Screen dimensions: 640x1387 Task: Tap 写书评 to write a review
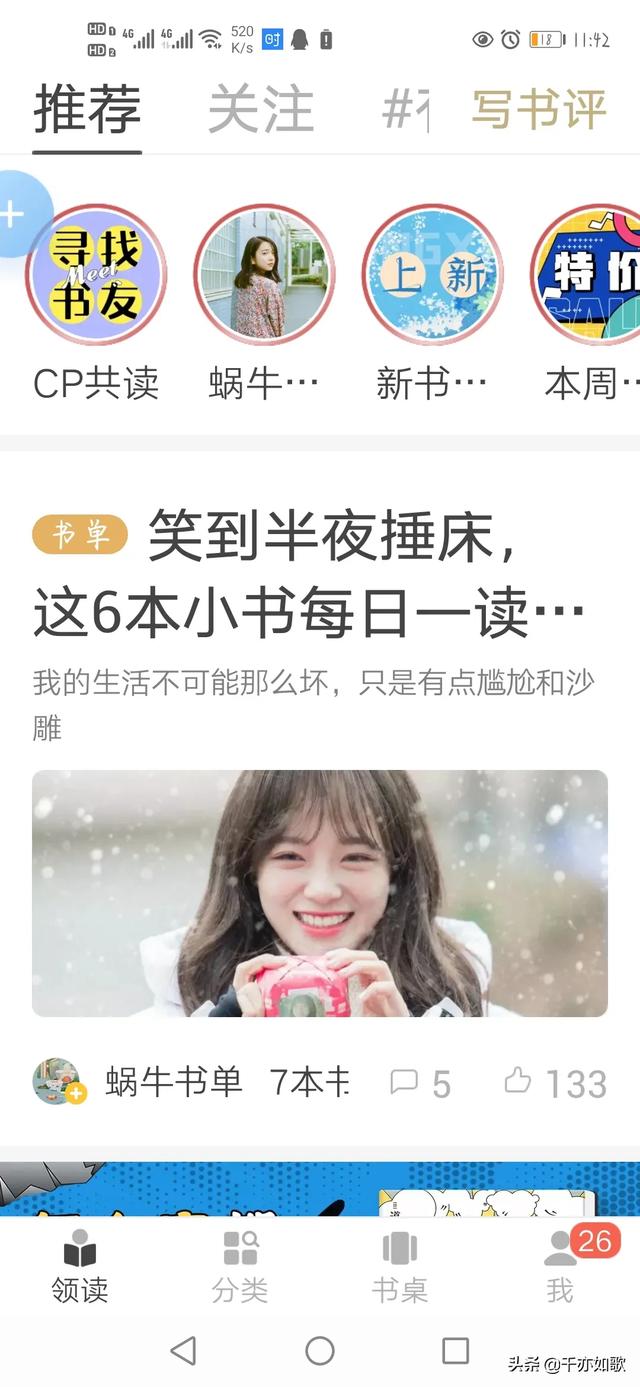point(539,110)
